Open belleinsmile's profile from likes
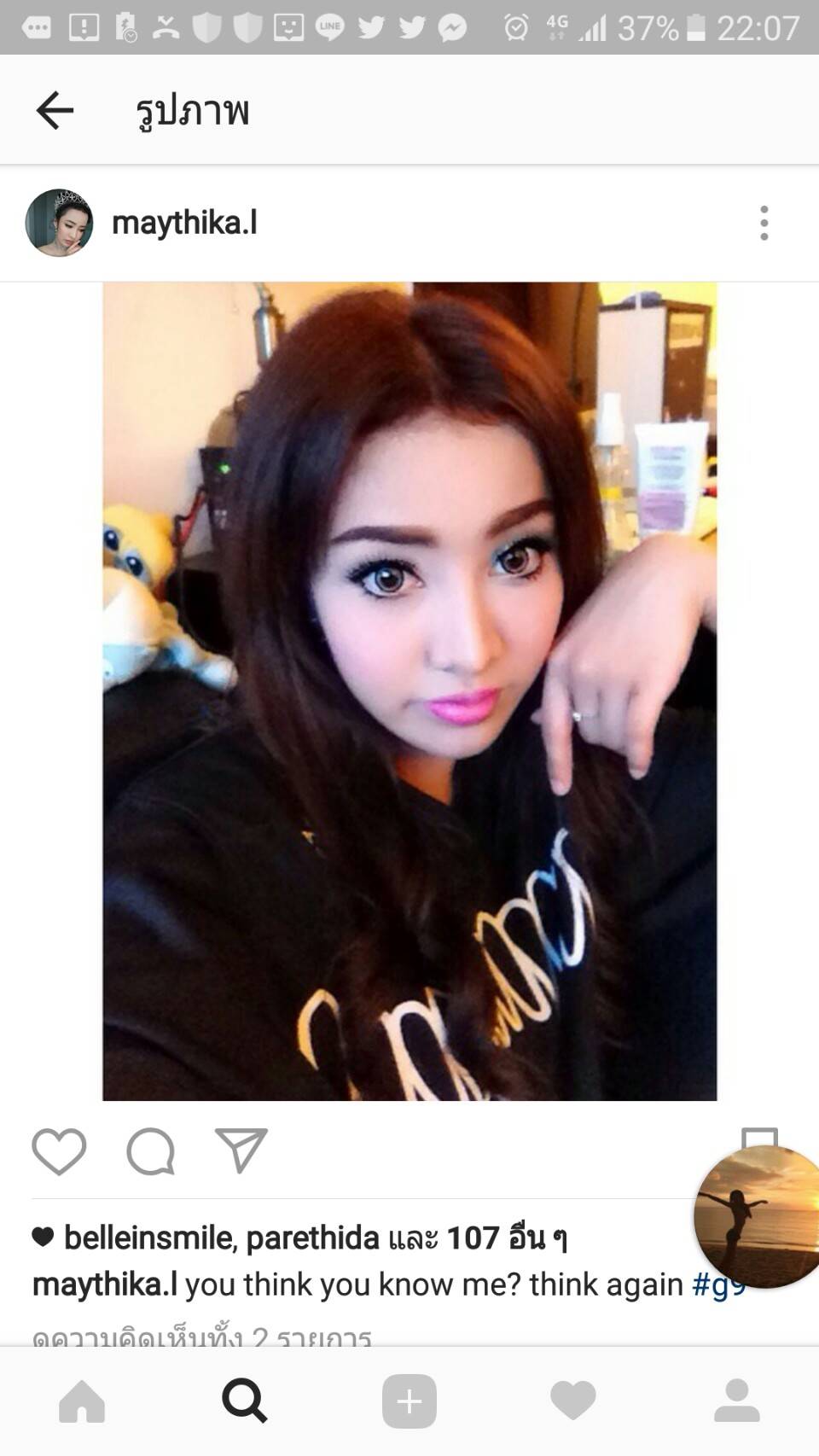Image resolution: width=819 pixels, height=1456 pixels. pyautogui.click(x=147, y=1238)
